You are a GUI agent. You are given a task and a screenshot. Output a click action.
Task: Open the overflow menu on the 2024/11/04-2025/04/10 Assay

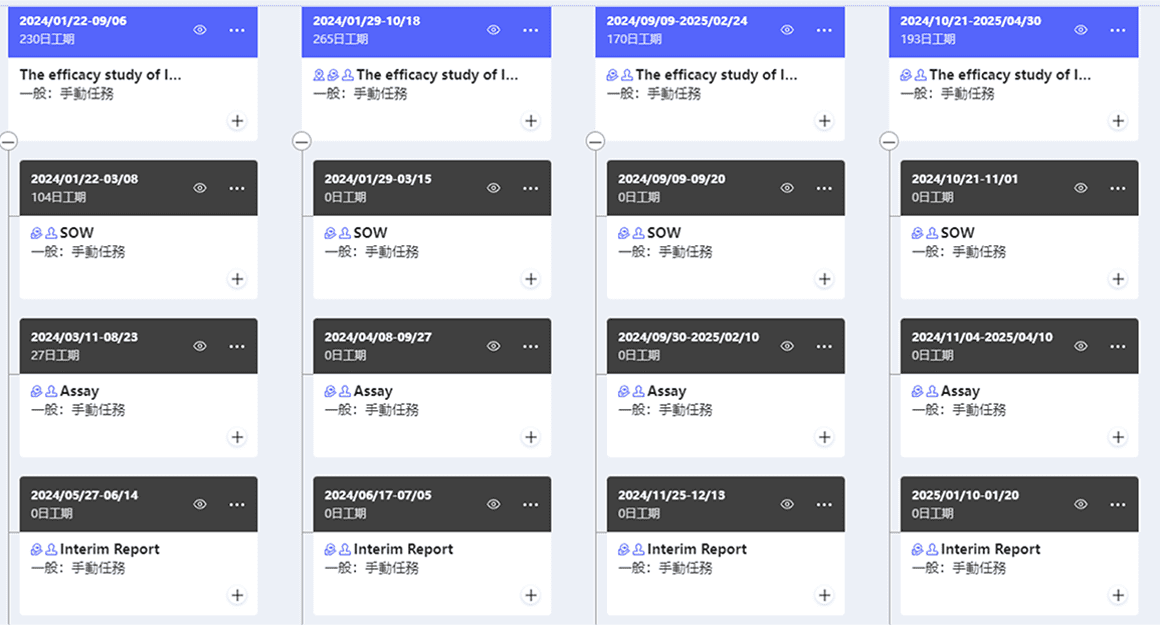(1118, 346)
